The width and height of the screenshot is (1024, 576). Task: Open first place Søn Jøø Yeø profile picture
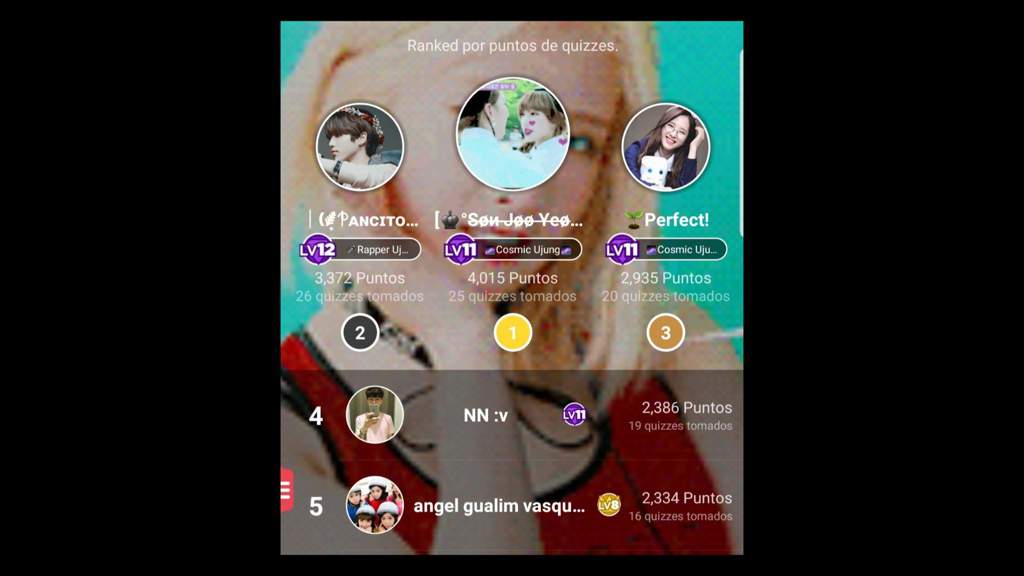pyautogui.click(x=512, y=134)
